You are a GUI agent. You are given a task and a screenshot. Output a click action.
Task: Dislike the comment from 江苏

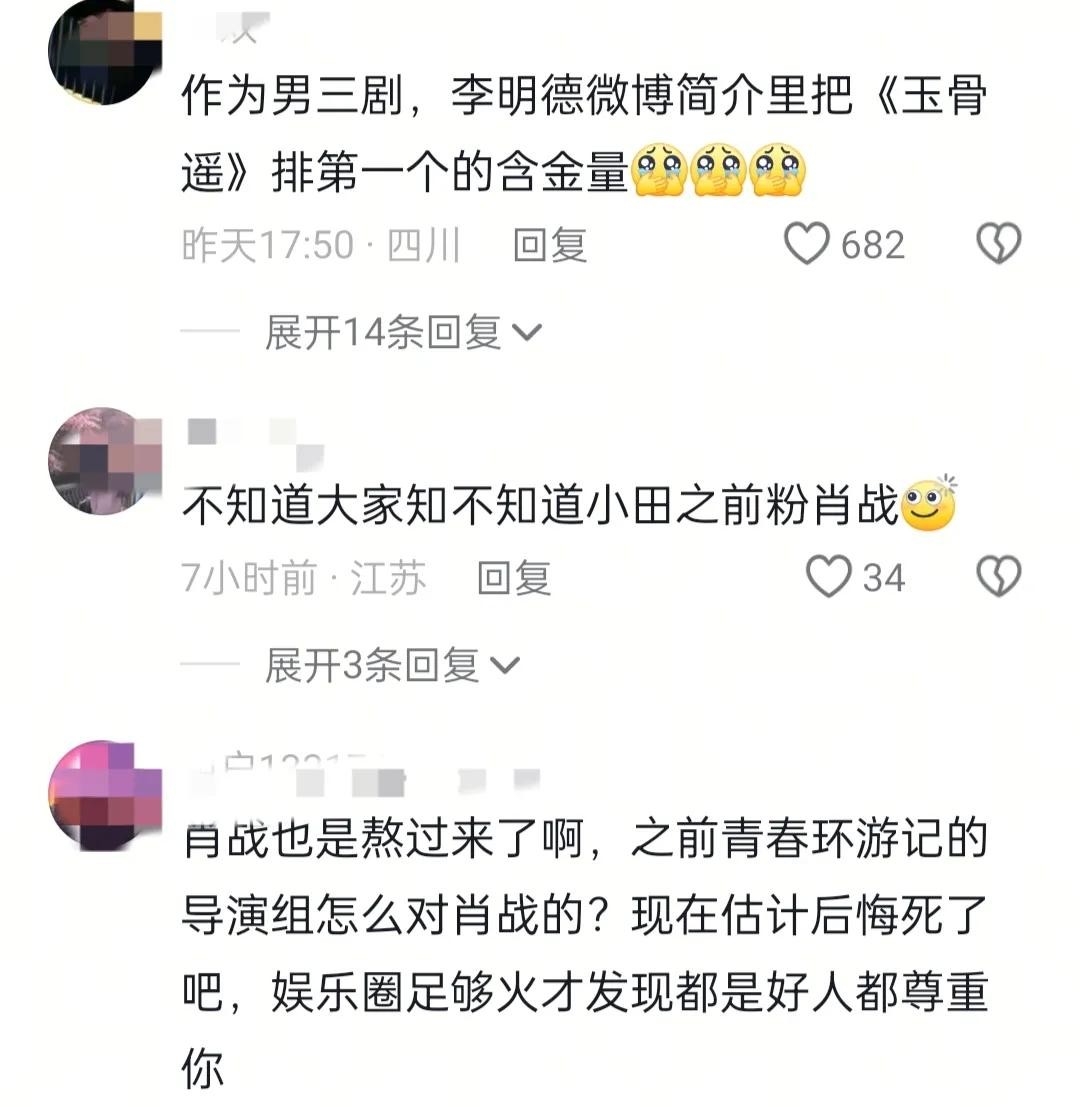pos(997,578)
